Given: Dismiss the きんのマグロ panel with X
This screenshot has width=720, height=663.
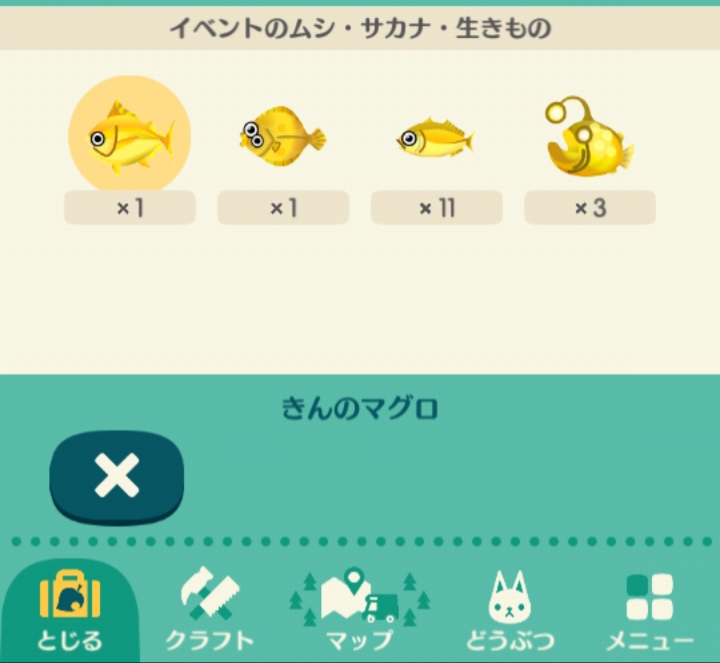Looking at the screenshot, I should click(117, 477).
